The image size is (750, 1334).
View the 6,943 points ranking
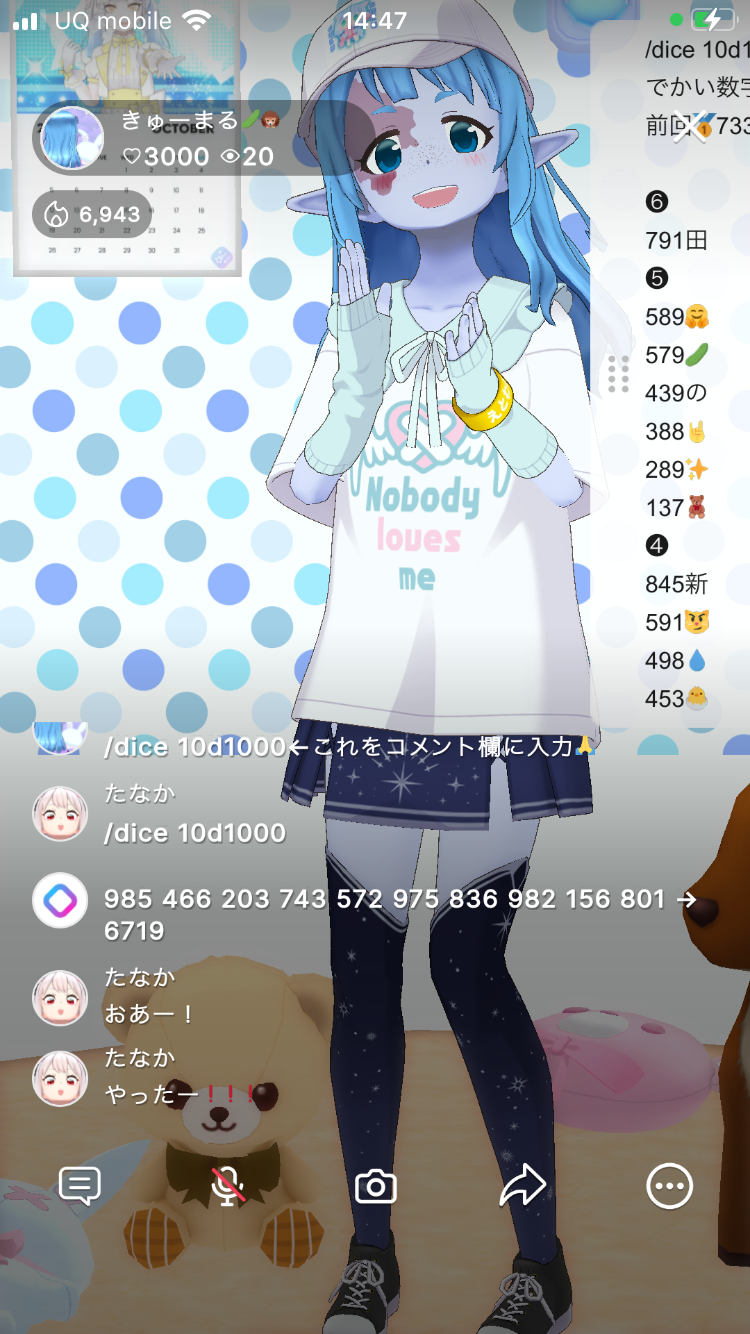click(x=92, y=214)
